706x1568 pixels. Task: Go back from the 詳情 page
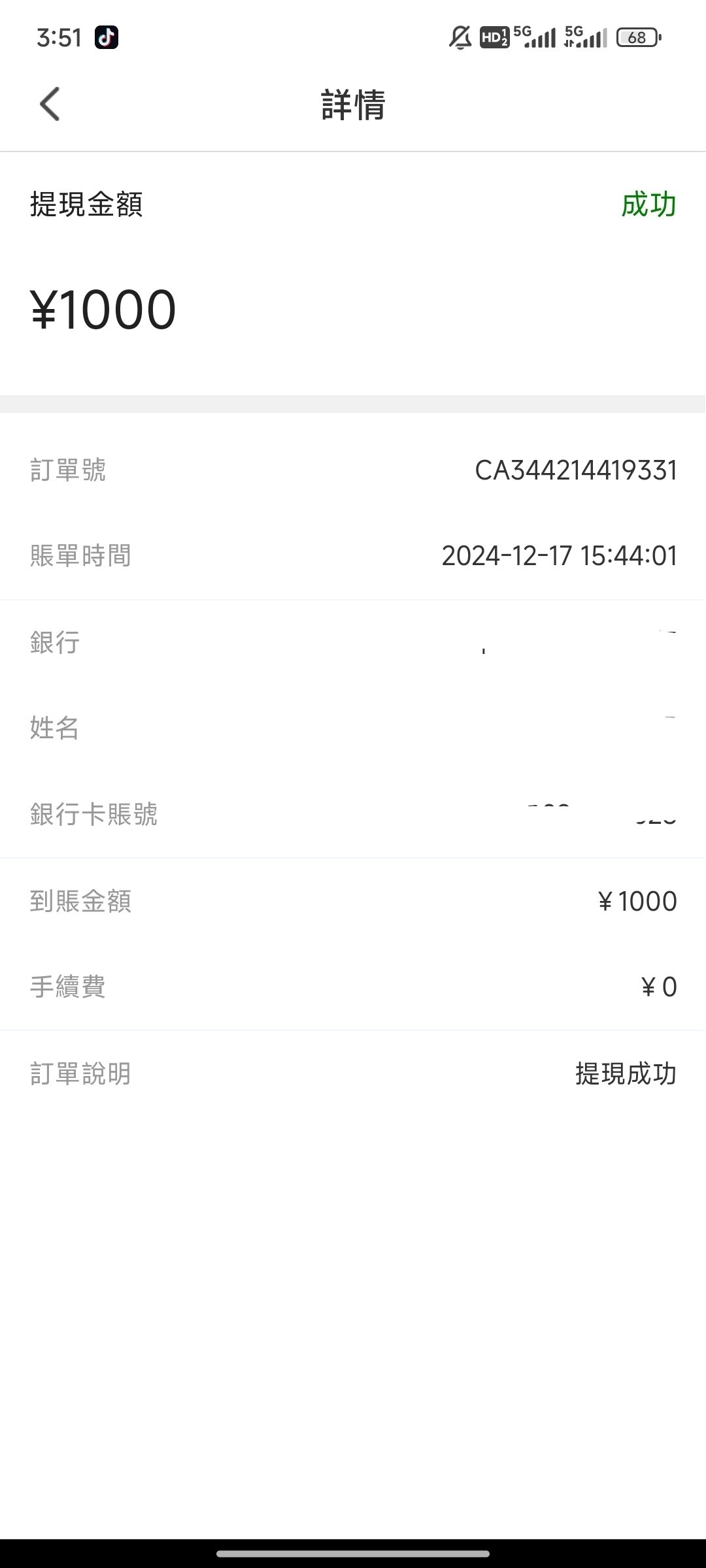point(50,105)
